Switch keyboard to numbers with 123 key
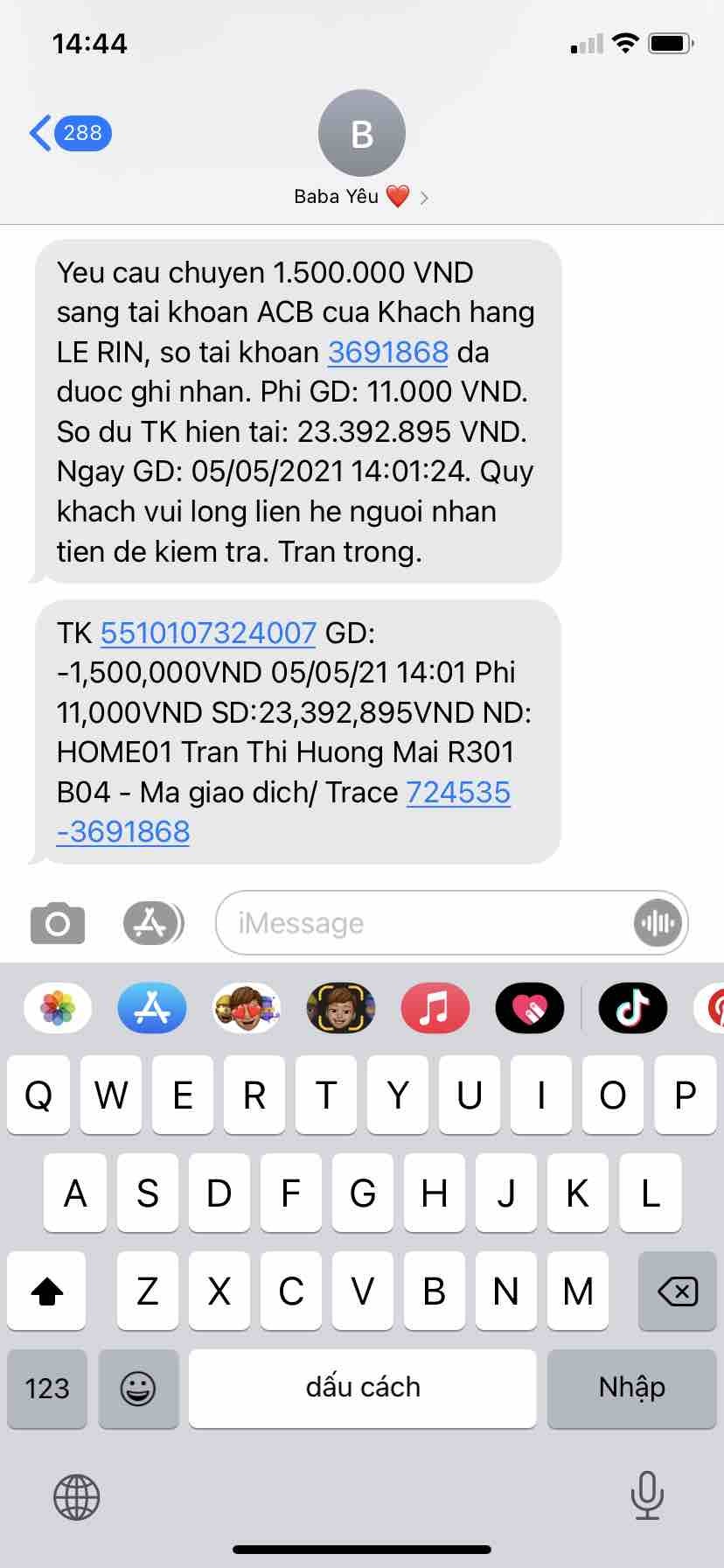The width and height of the screenshot is (724, 1568). 47,1389
